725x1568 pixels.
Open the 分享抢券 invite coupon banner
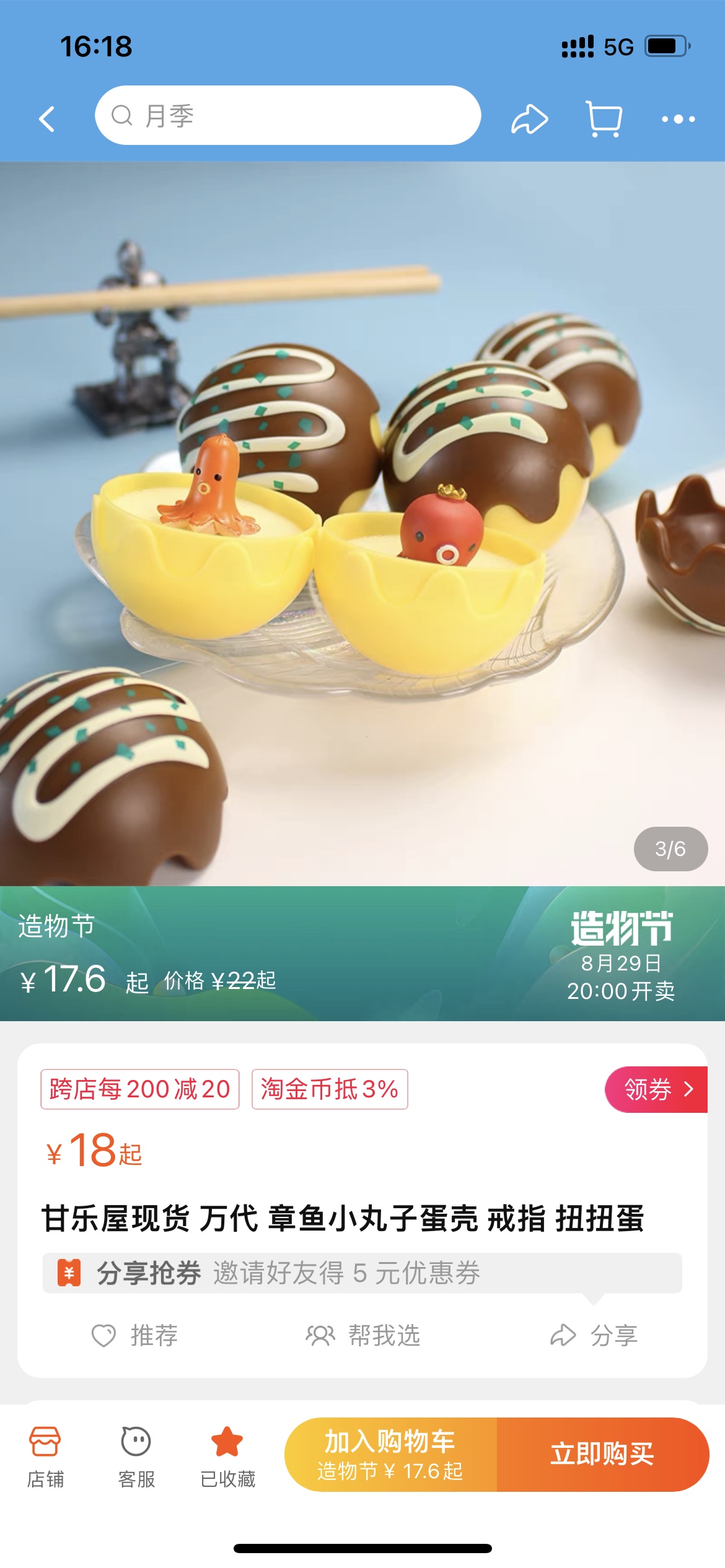coord(362,1273)
